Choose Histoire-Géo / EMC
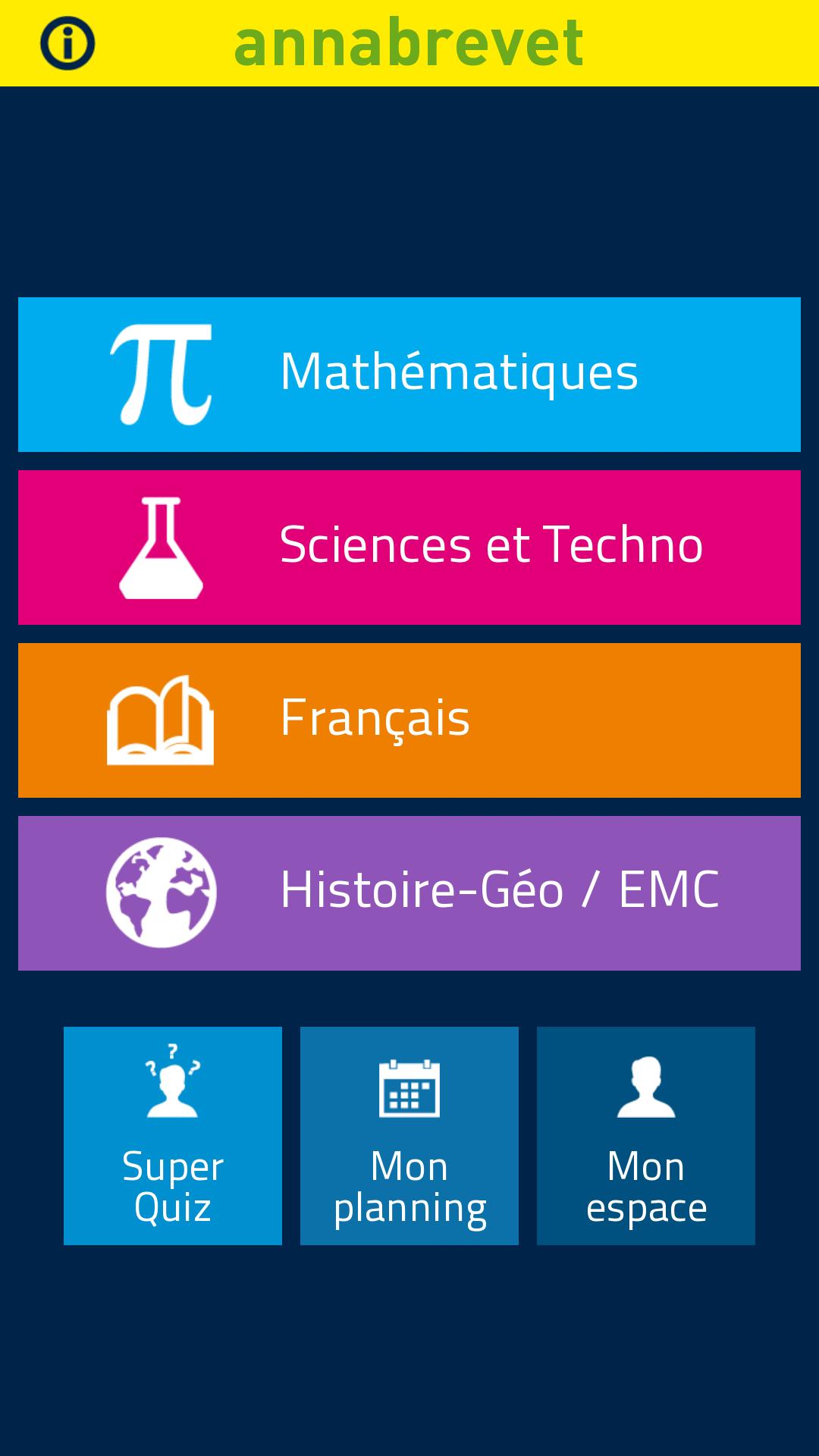Screen dimensions: 819x1456 point(409,893)
